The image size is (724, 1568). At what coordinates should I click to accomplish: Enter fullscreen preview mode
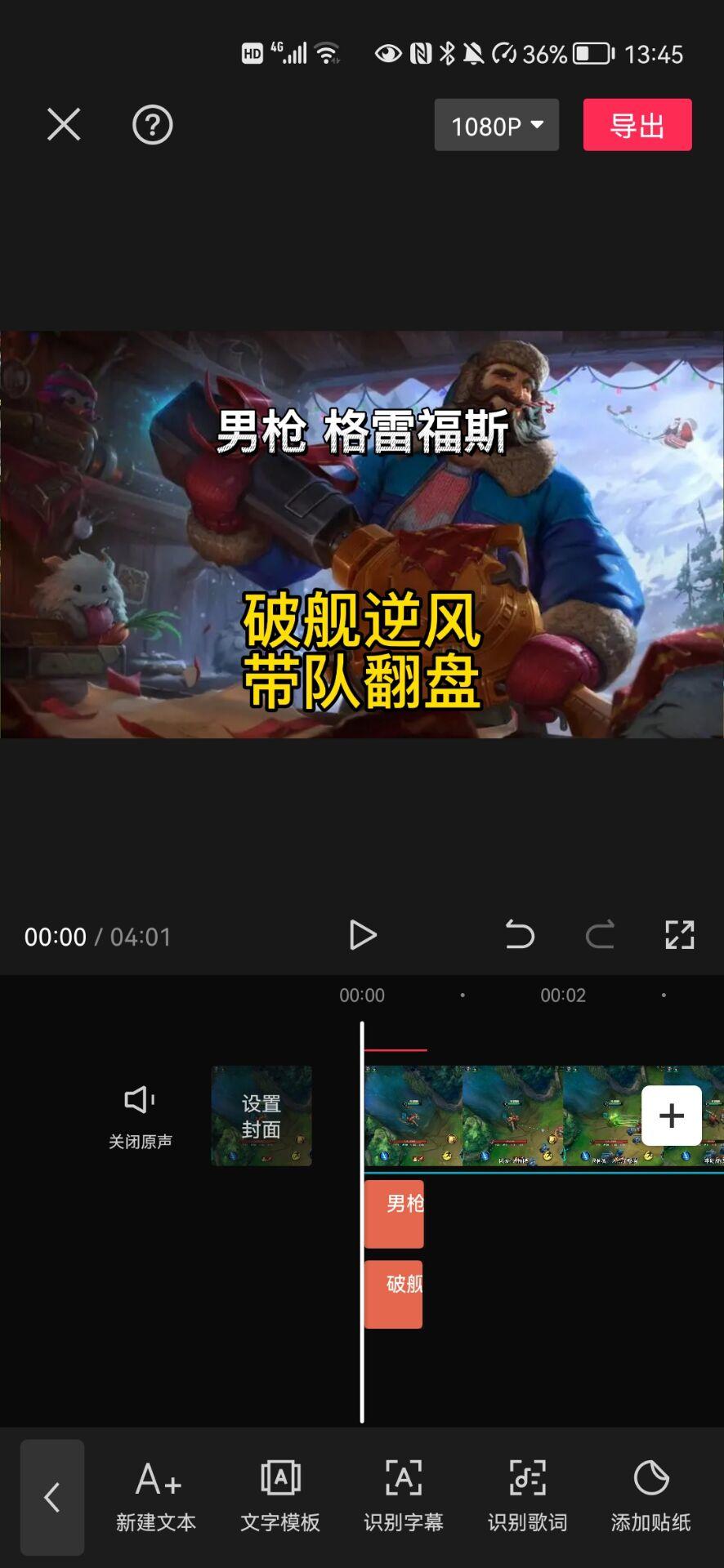[x=679, y=936]
